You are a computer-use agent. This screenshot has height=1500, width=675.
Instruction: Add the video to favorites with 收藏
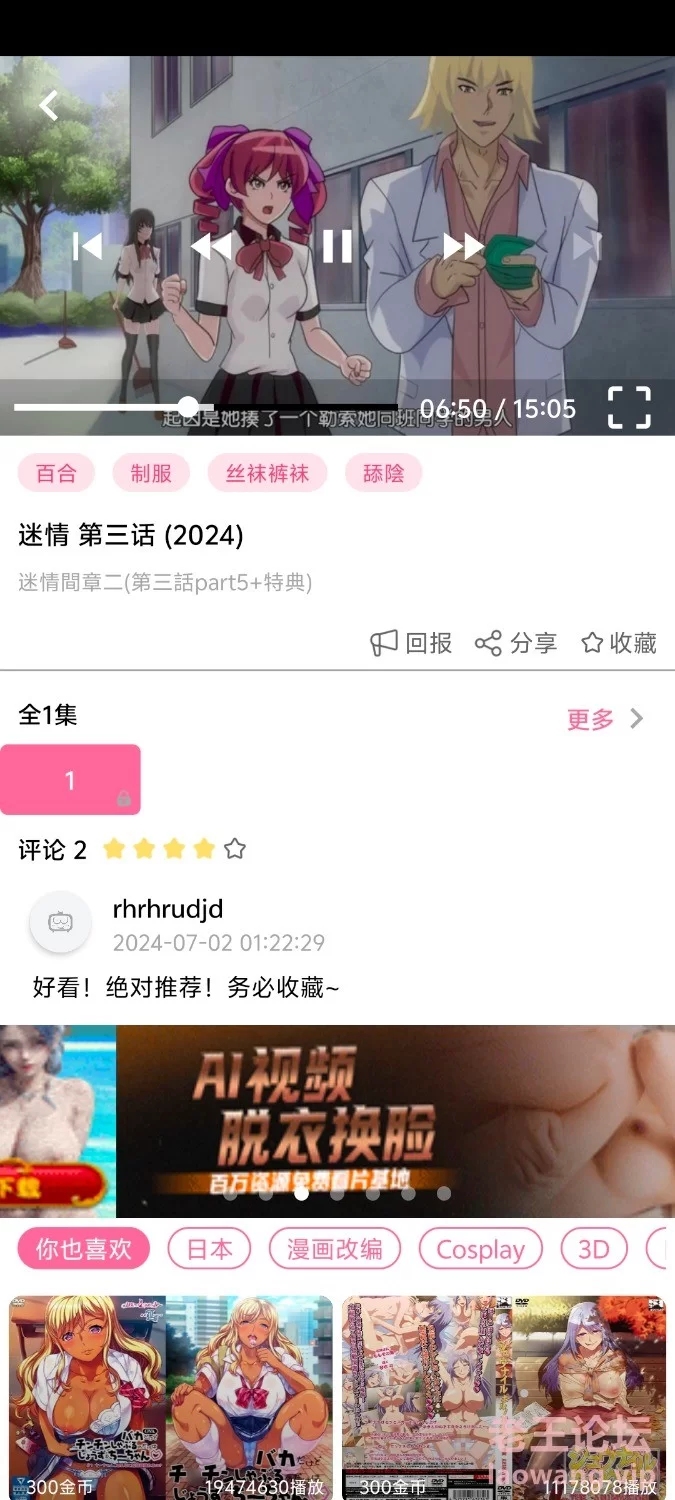(x=618, y=643)
